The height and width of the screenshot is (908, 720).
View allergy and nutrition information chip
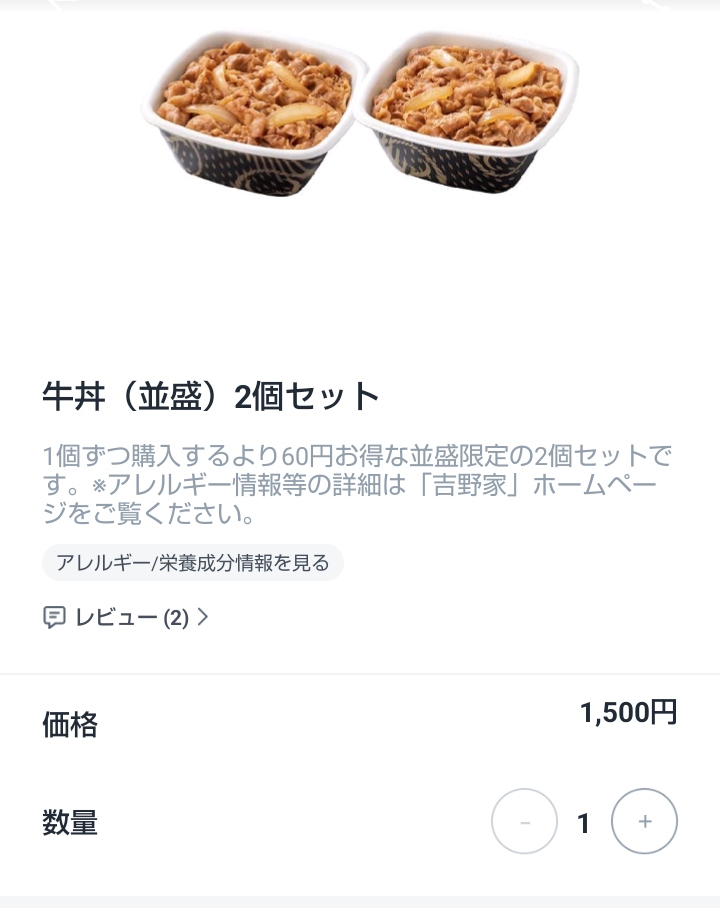[192, 563]
